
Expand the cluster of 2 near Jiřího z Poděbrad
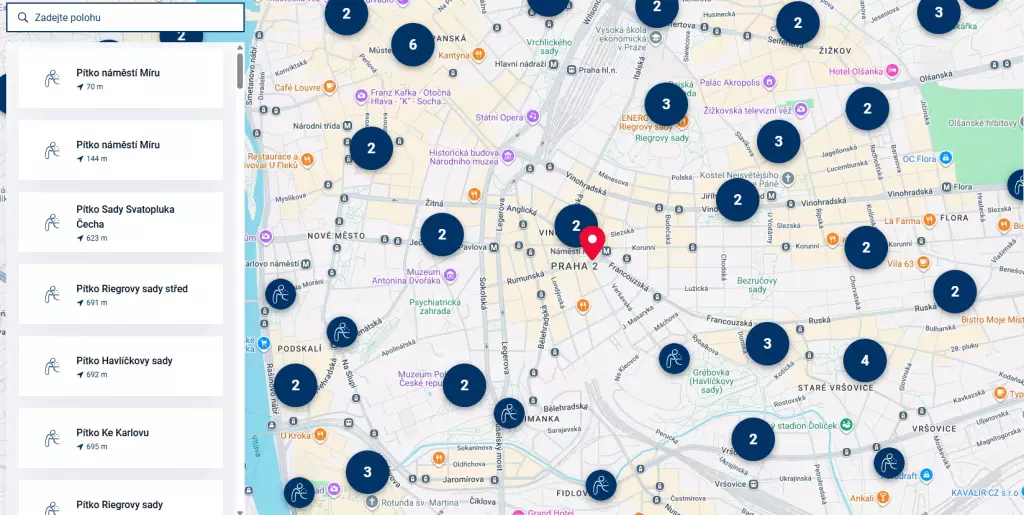click(x=738, y=200)
